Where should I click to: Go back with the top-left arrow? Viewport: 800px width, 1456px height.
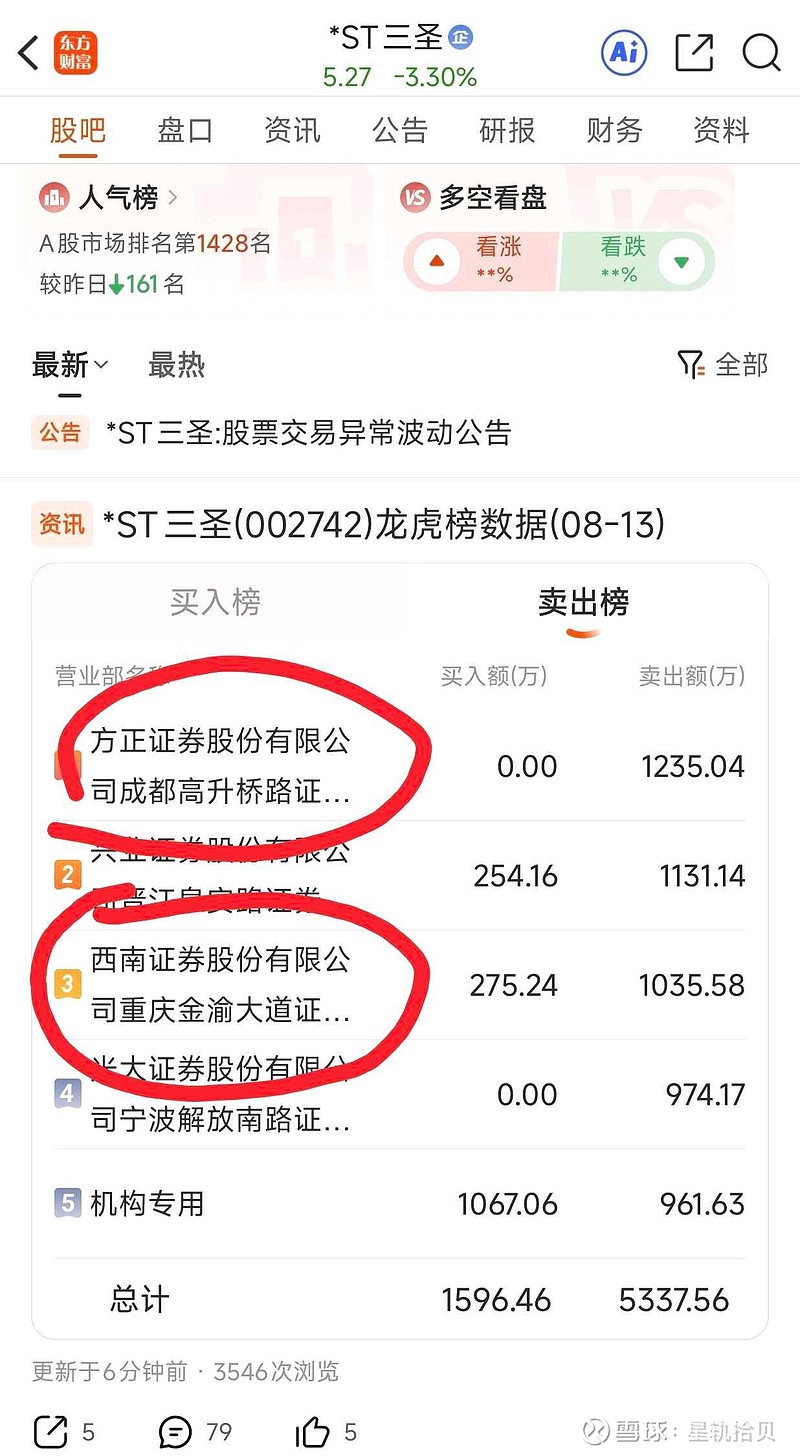(28, 52)
